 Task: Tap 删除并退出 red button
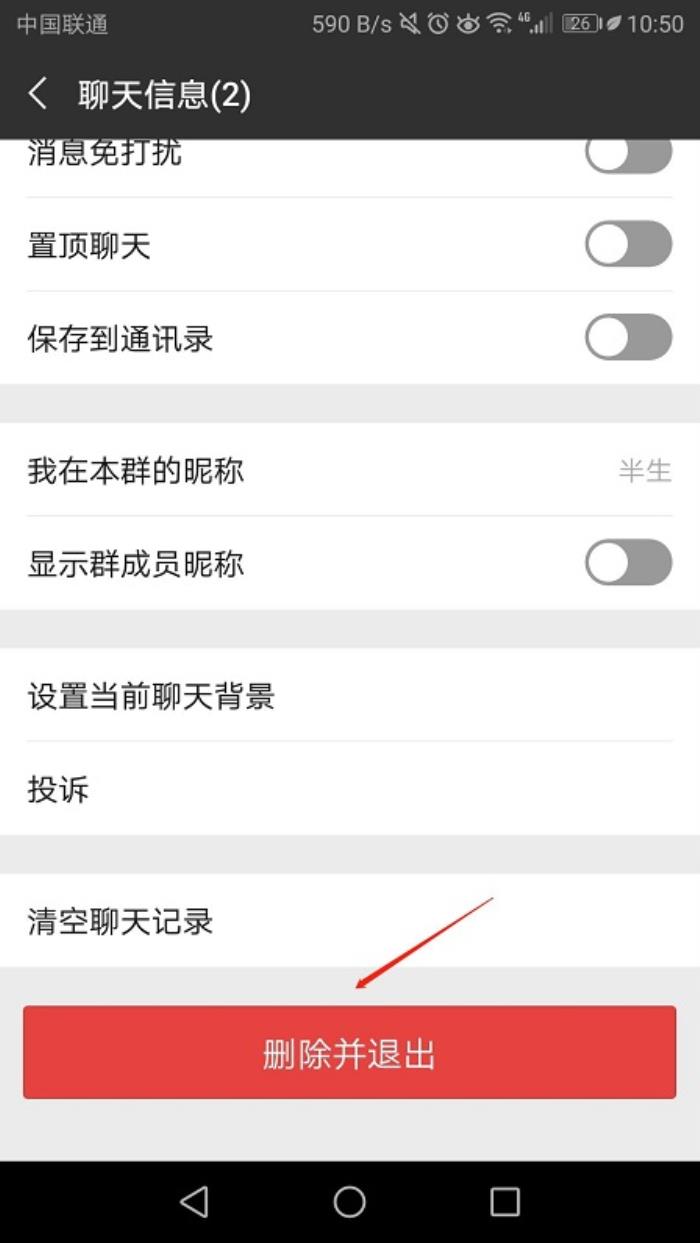pyautogui.click(x=350, y=1053)
